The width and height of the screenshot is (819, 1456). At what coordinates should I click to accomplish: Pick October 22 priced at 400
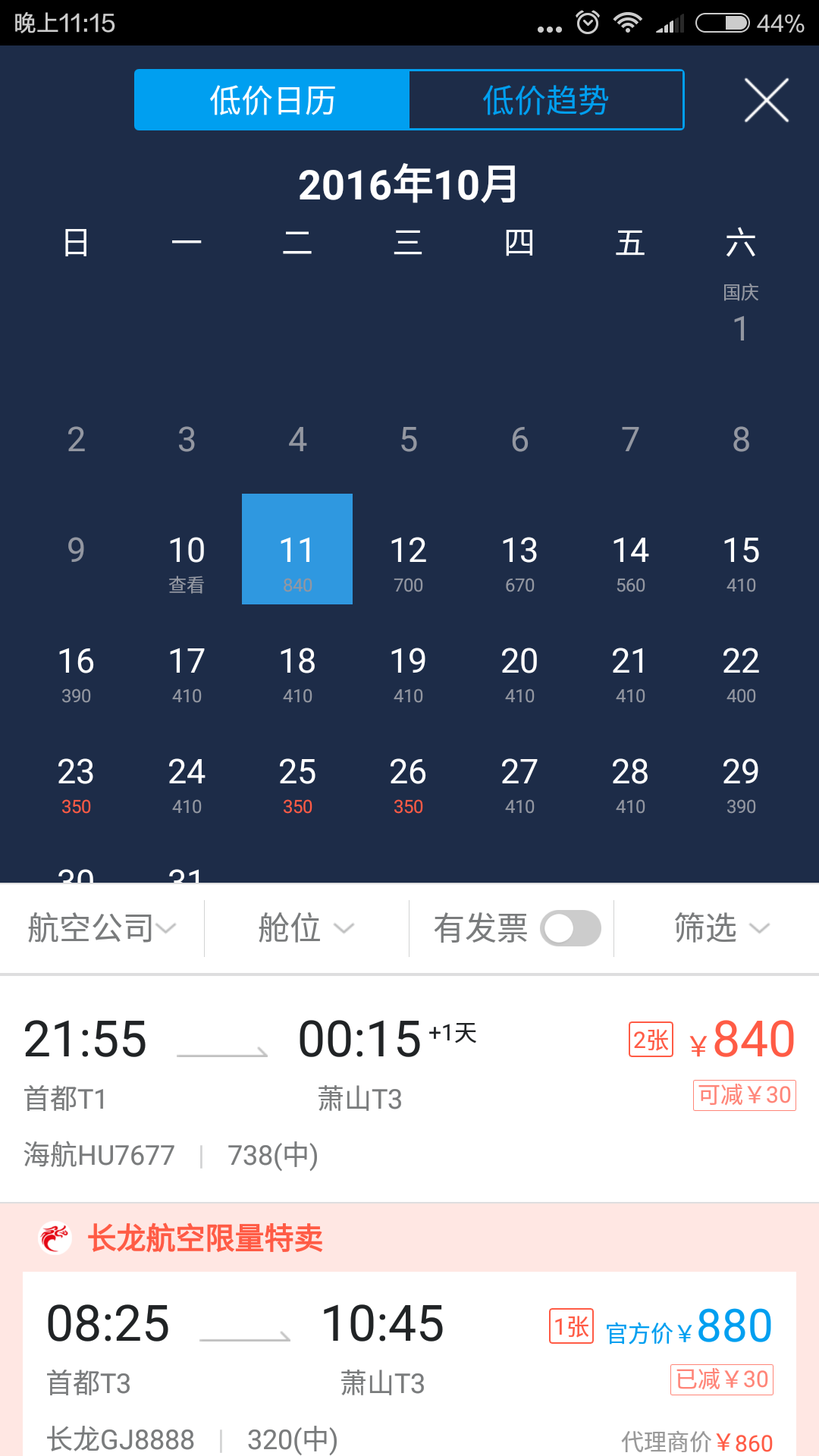741,673
